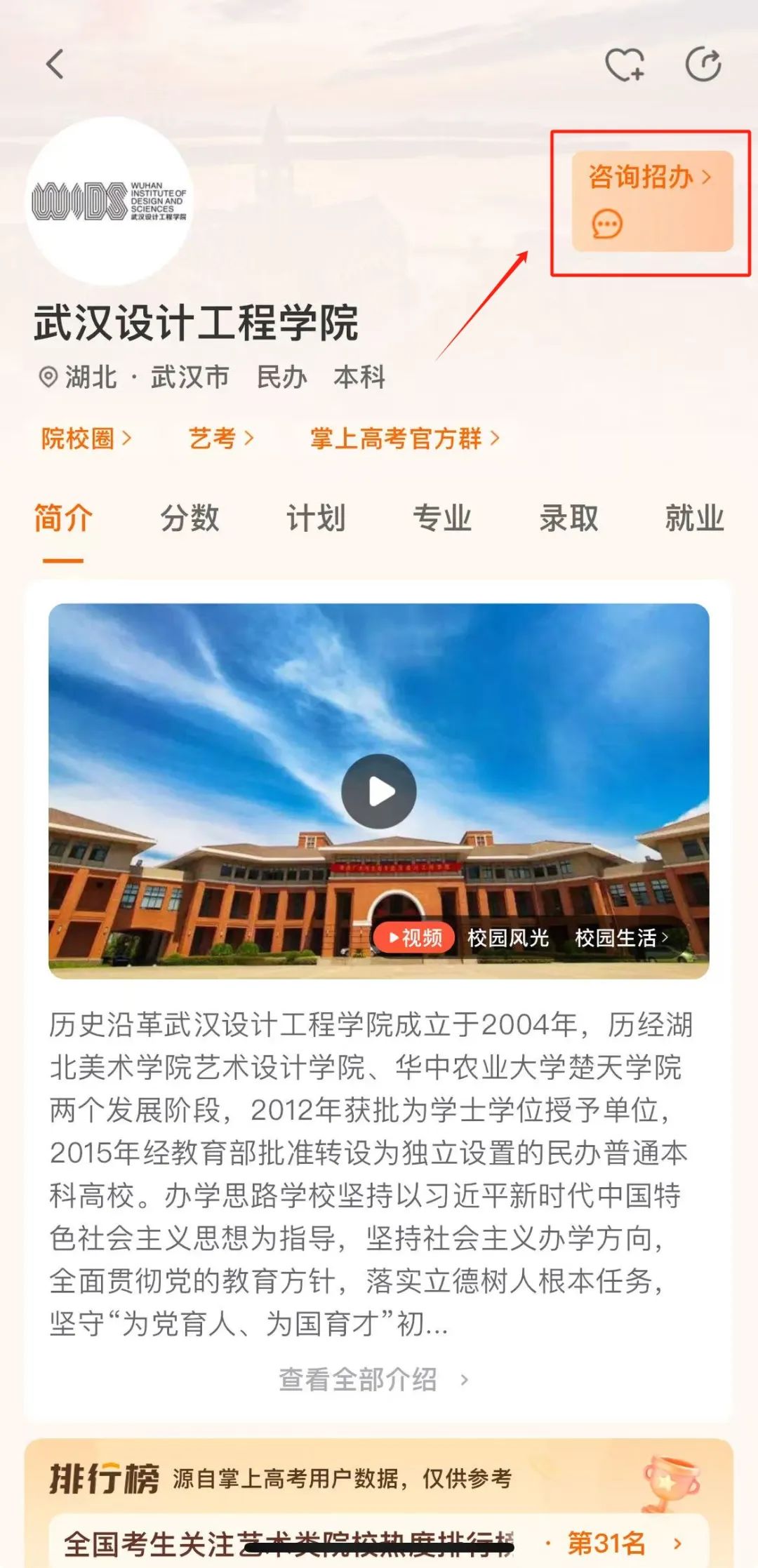758x1568 pixels.
Task: Join 掌上高考官方群
Action: [x=405, y=438]
